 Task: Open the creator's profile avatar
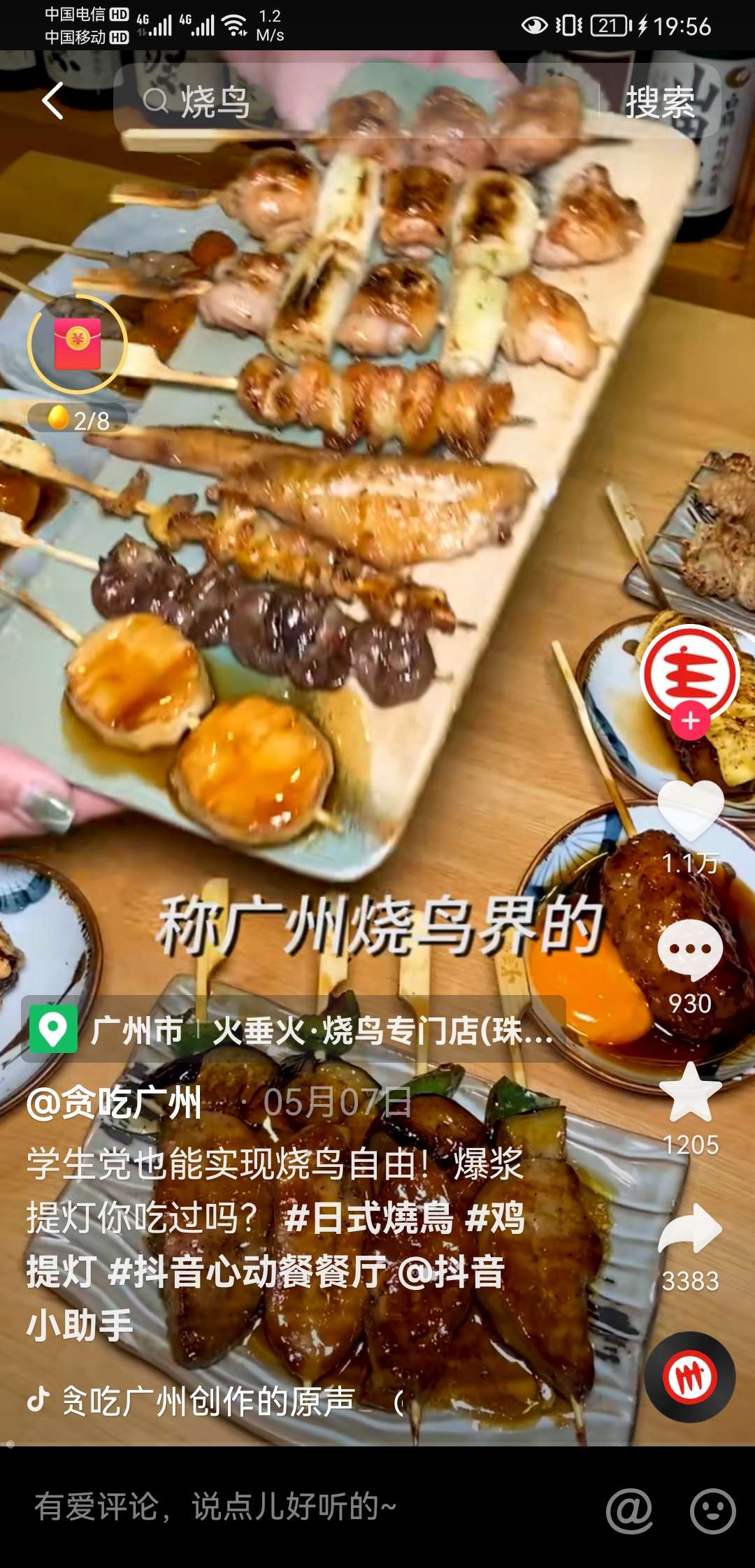pyautogui.click(x=689, y=673)
